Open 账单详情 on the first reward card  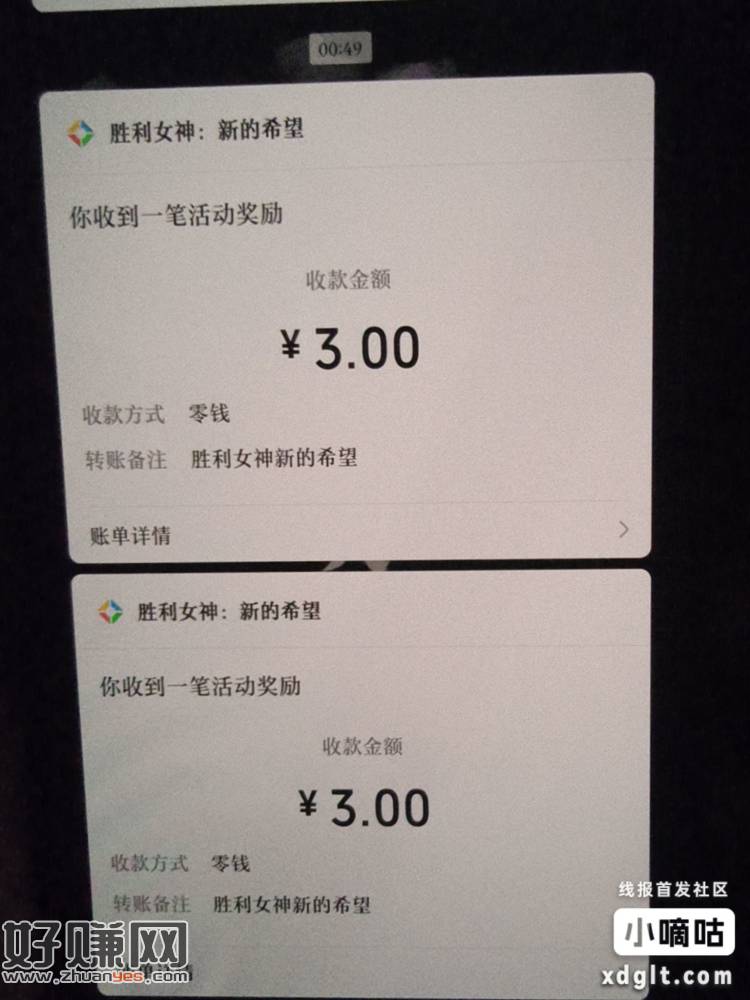point(350,533)
